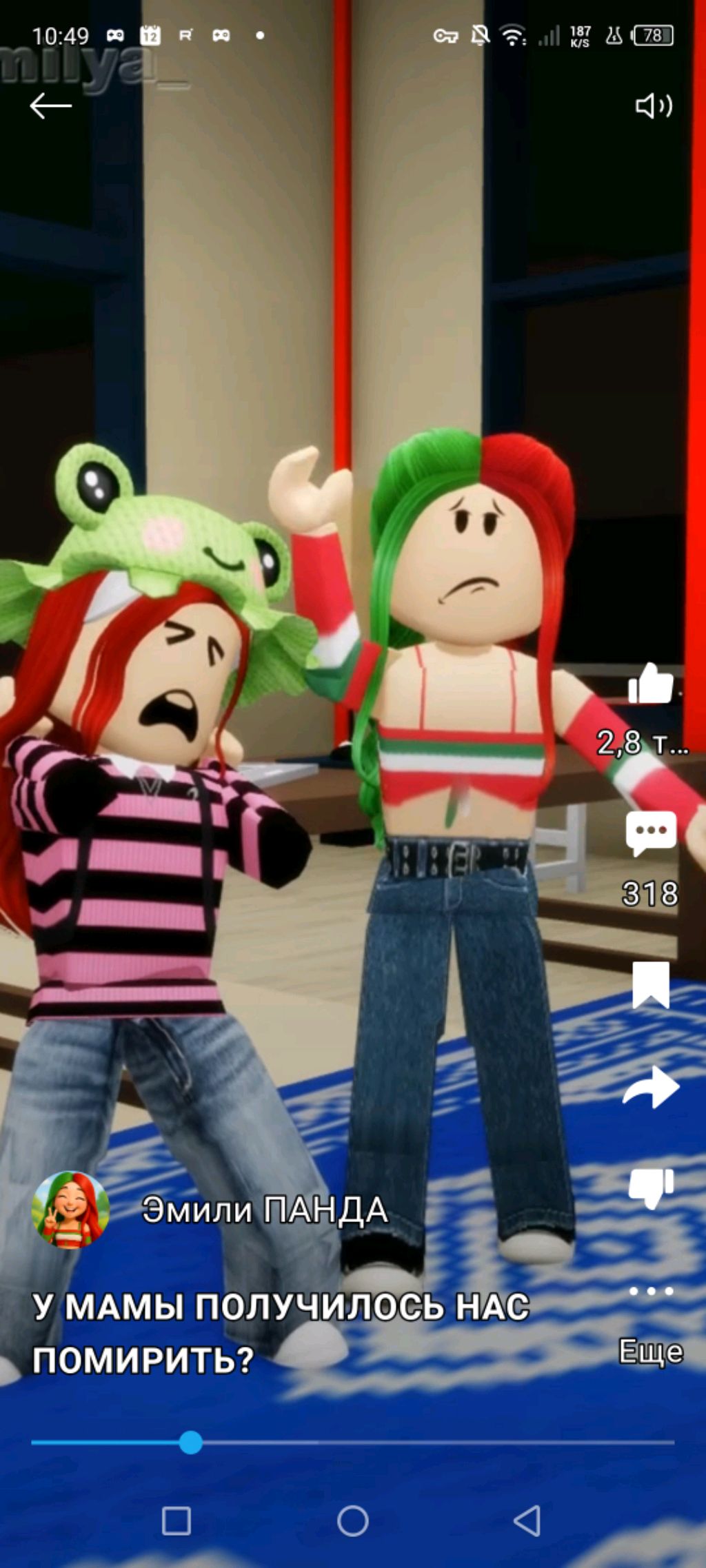The height and width of the screenshot is (1568, 706).
Task: Dislike this video with the thumbs down
Action: [x=651, y=1188]
